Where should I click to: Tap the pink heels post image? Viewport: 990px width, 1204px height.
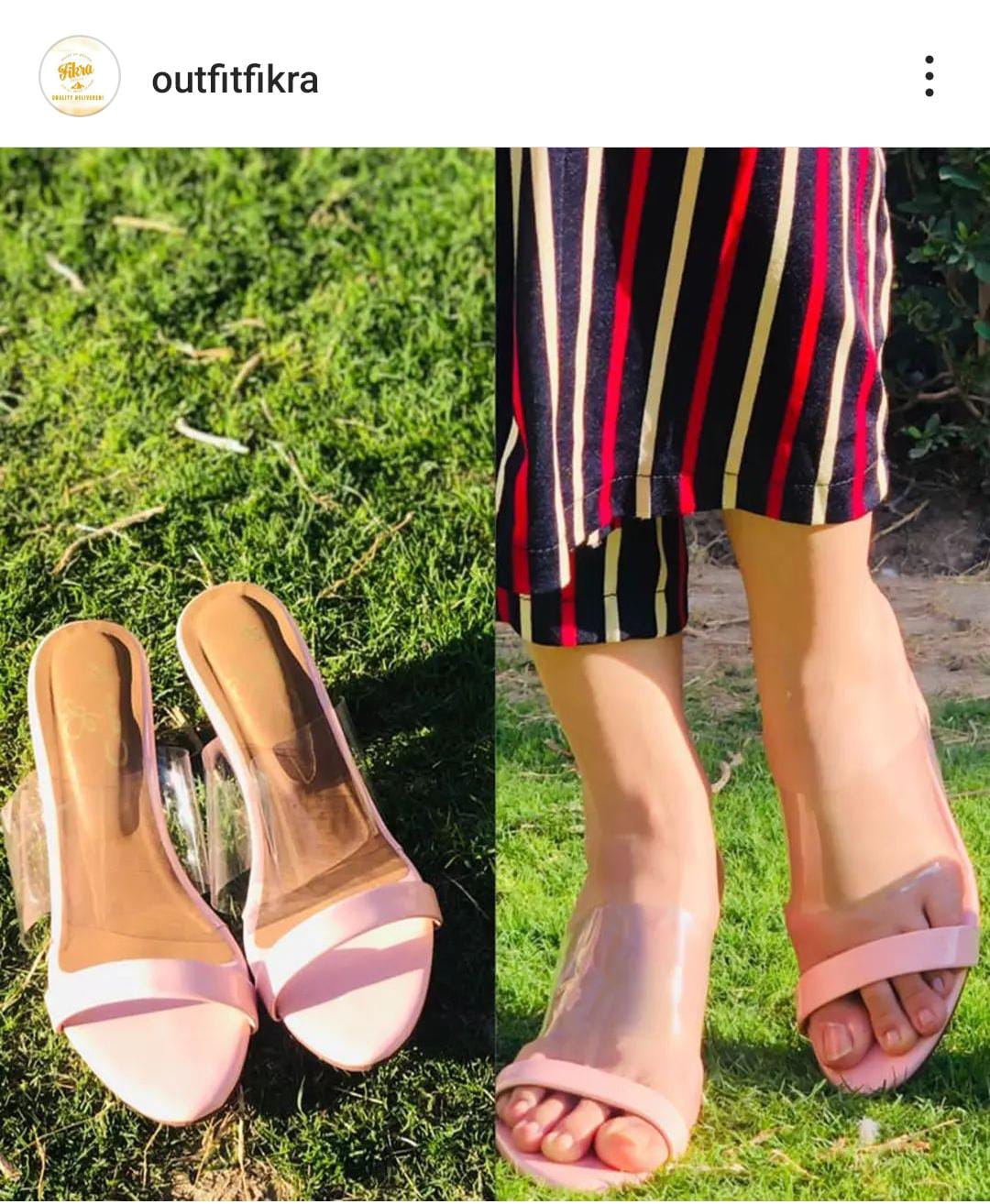(495, 673)
